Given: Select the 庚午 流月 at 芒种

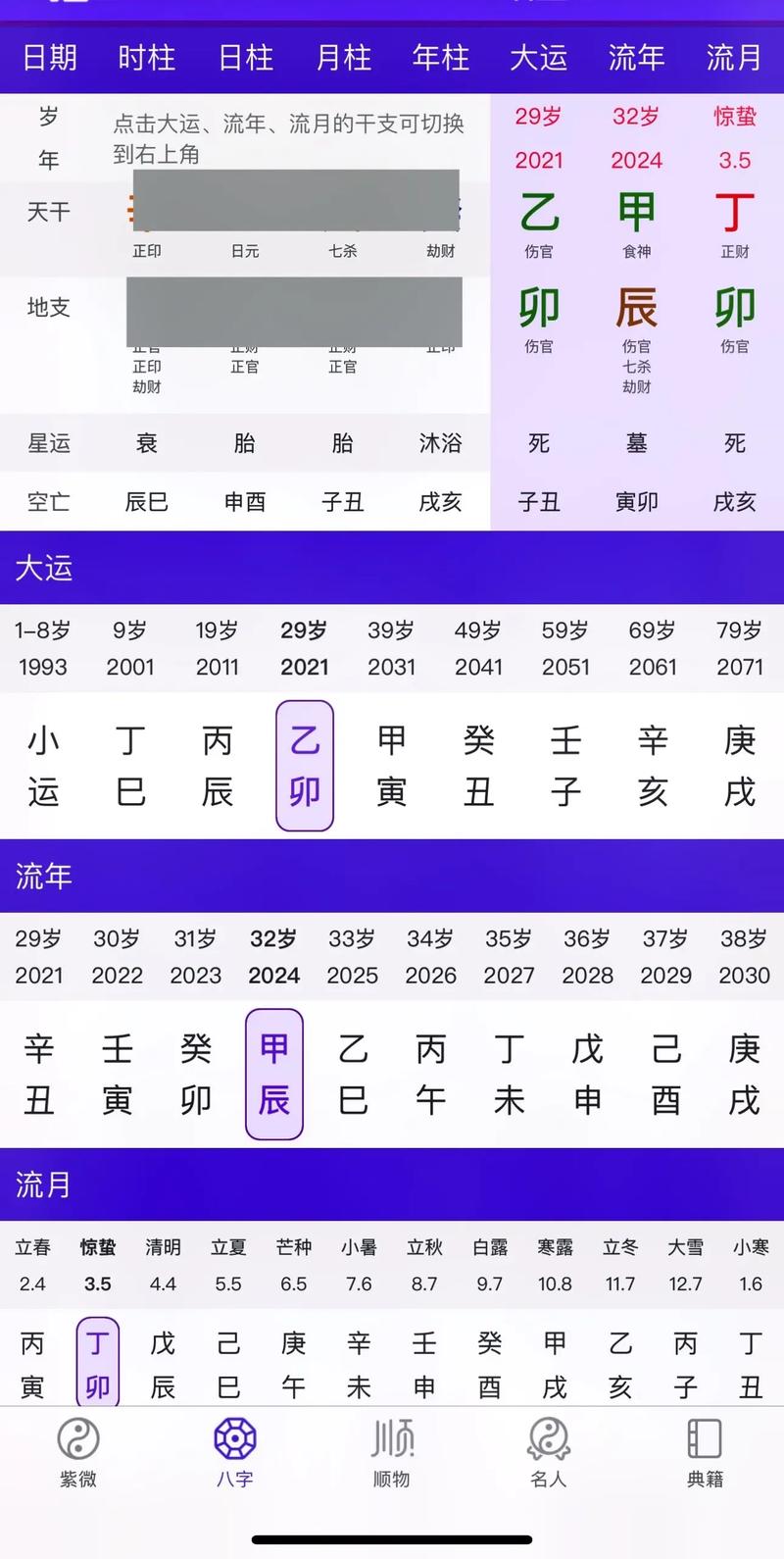Looking at the screenshot, I should tap(294, 1365).
